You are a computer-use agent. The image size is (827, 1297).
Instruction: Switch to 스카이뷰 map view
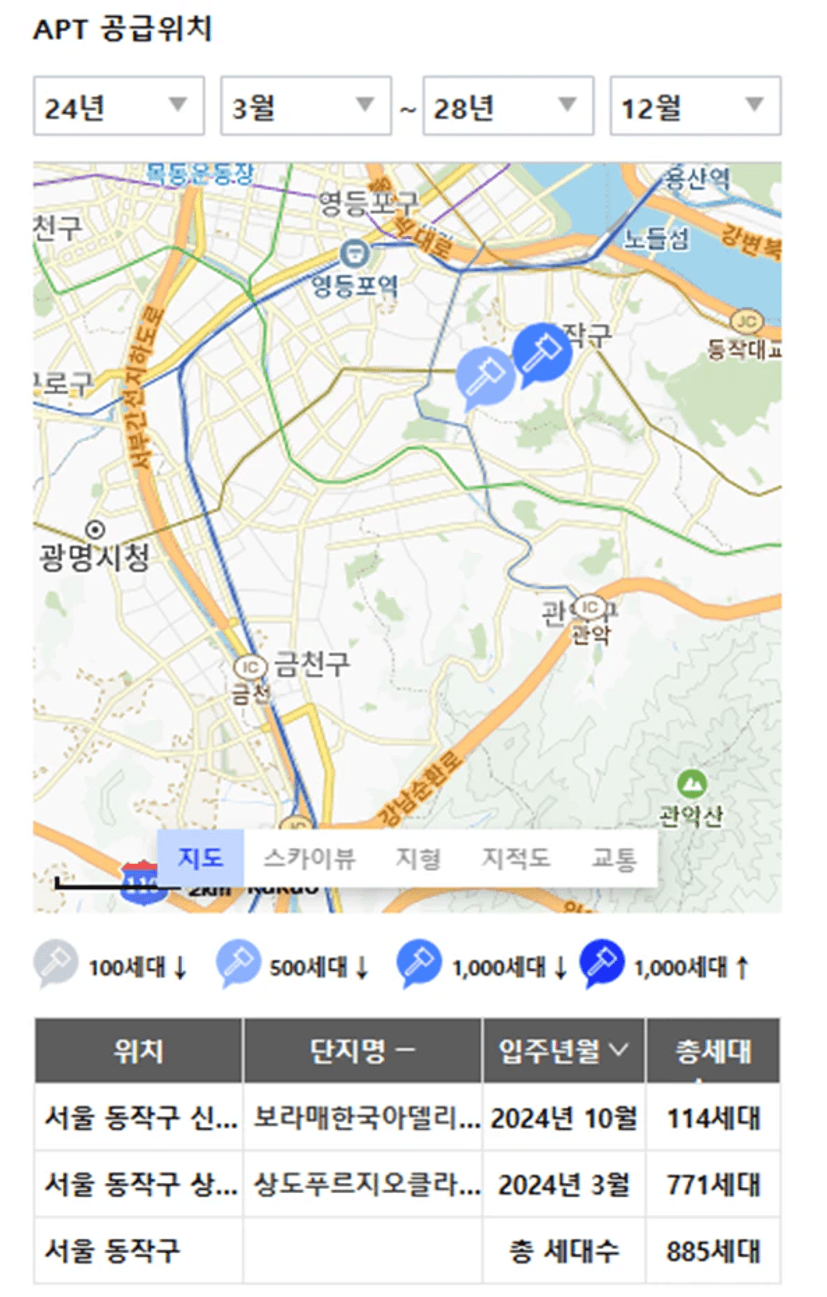[309, 858]
